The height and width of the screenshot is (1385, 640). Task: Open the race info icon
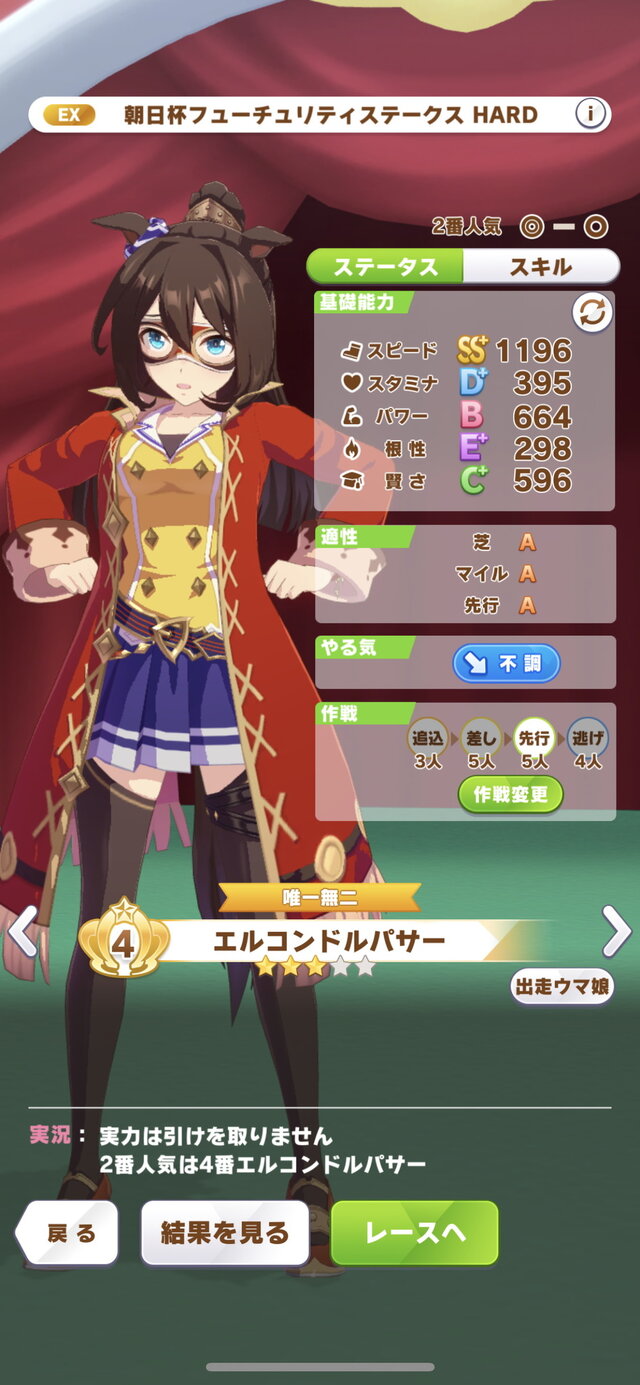591,115
